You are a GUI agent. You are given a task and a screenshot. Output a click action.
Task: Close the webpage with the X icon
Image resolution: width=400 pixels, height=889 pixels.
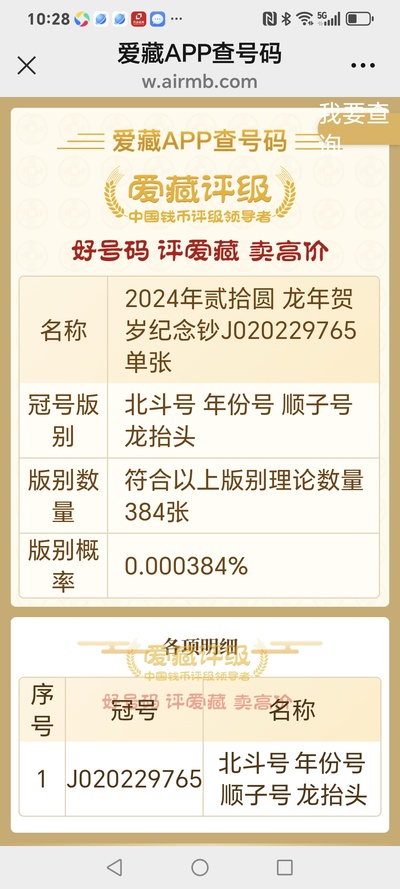pos(27,66)
